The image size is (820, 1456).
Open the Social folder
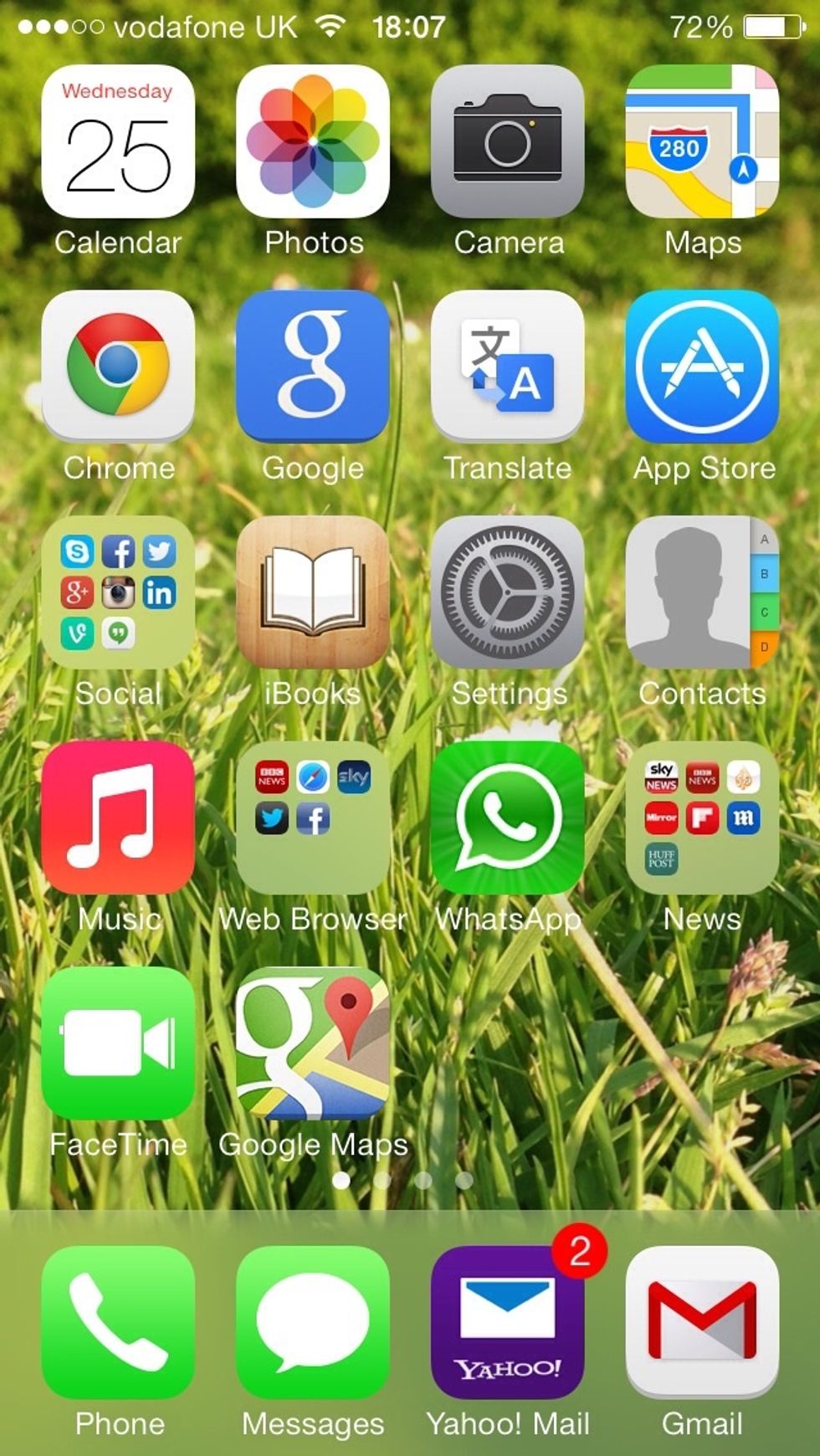pyautogui.click(x=118, y=592)
